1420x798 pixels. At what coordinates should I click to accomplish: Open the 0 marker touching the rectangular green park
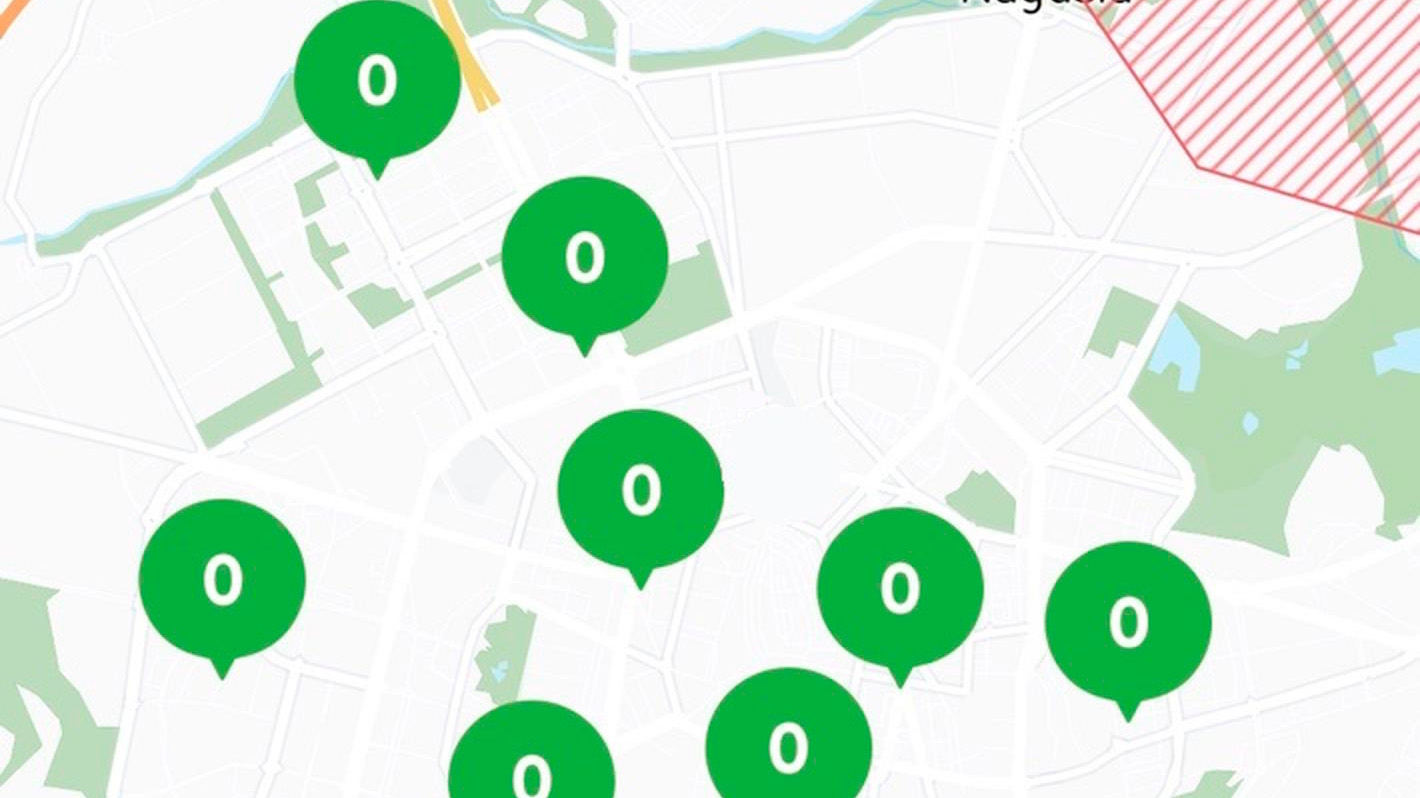click(x=585, y=257)
